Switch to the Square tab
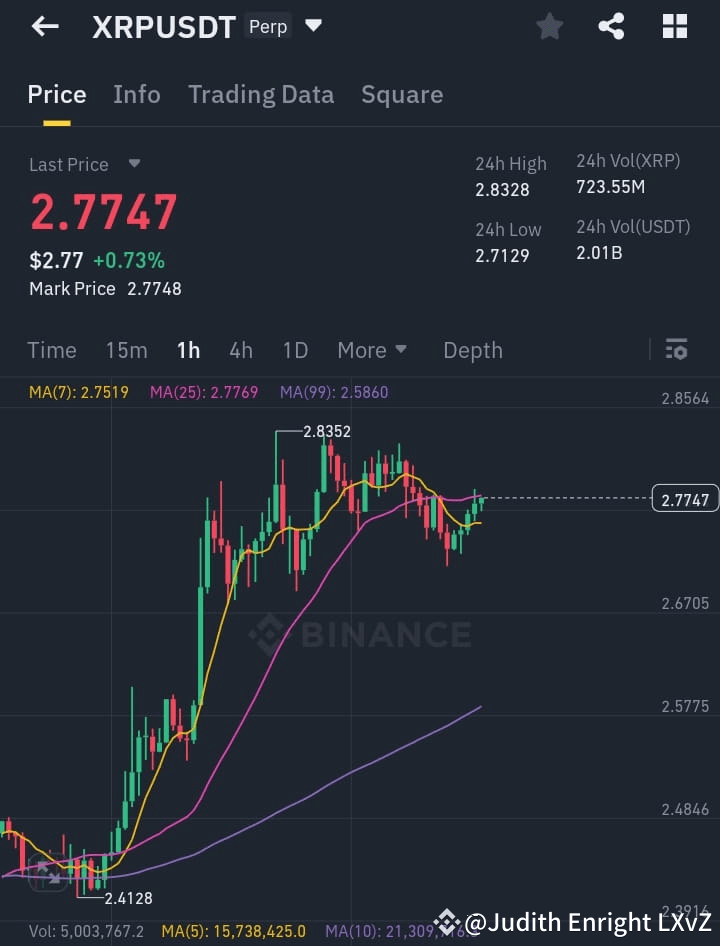Screen dimensions: 720x946 (402, 94)
